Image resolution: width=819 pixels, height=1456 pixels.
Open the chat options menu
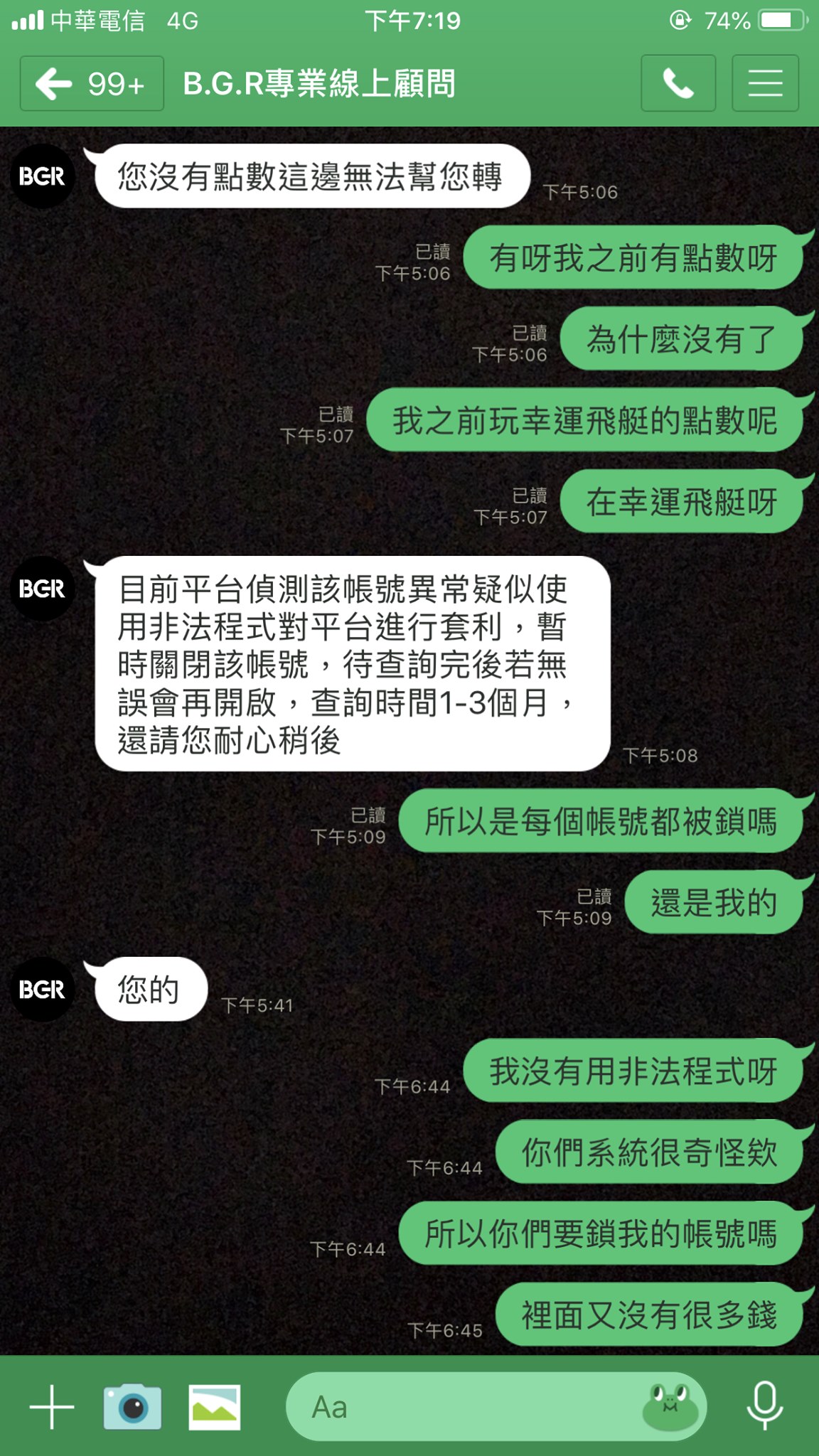click(765, 84)
